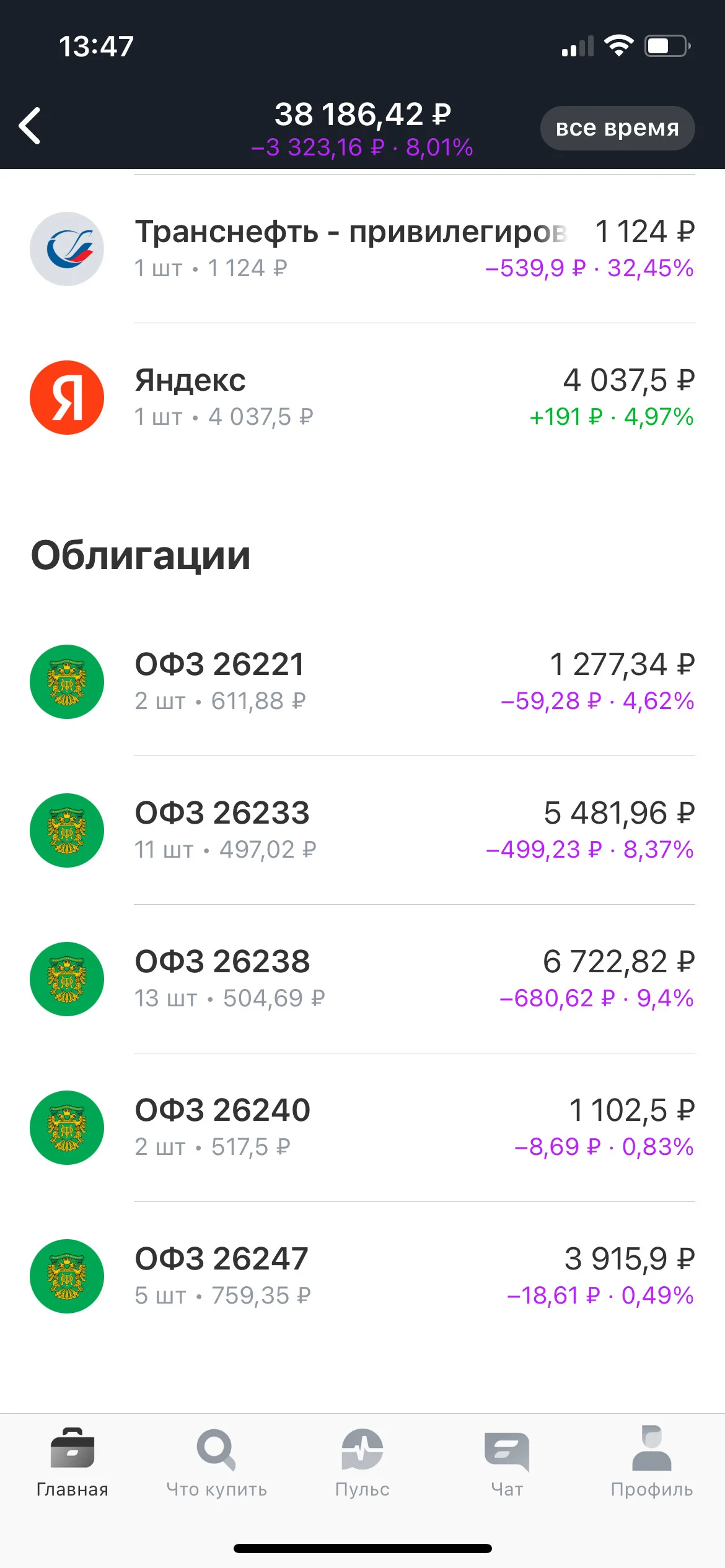Switch to the Главная tab
725x1568 pixels.
point(72,1463)
